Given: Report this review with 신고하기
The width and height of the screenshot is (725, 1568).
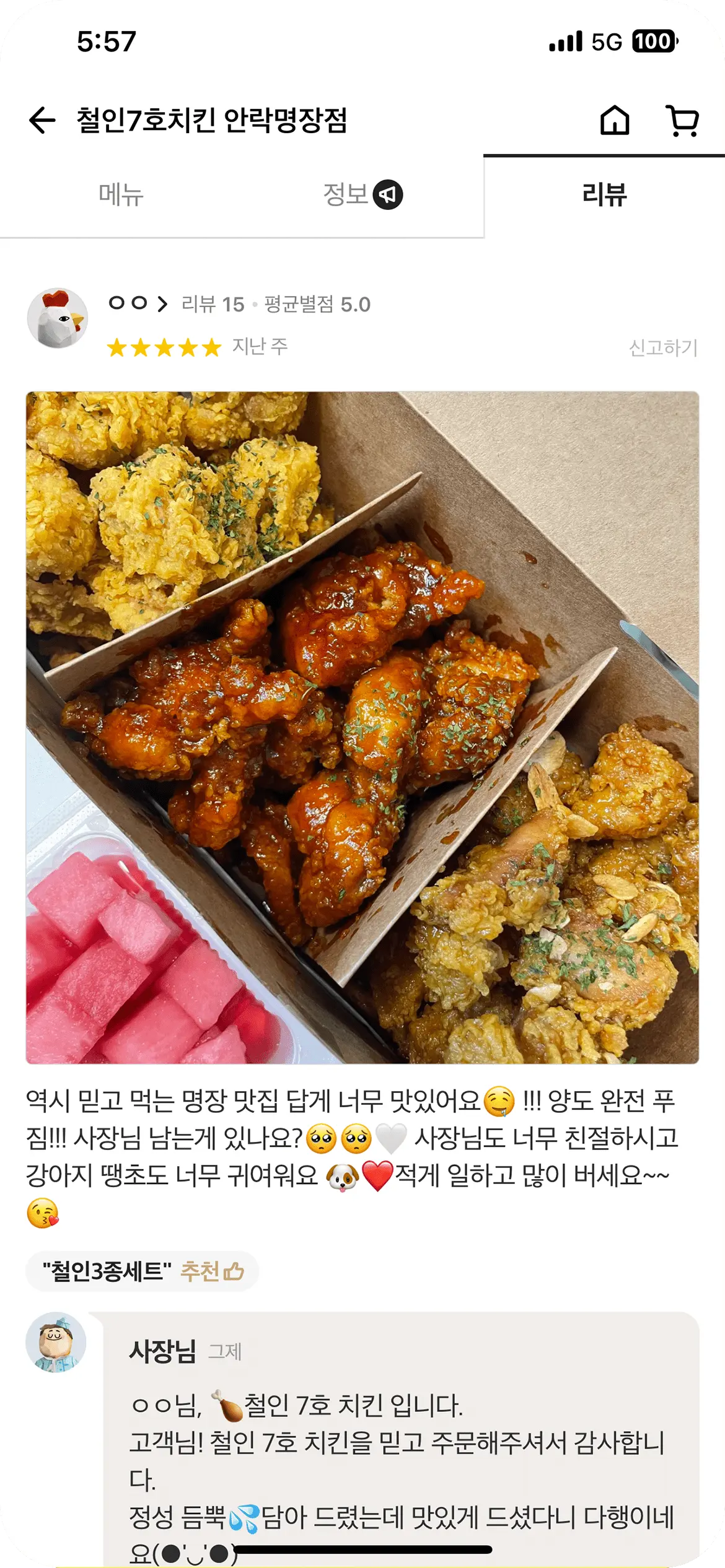Looking at the screenshot, I should pyautogui.click(x=662, y=347).
